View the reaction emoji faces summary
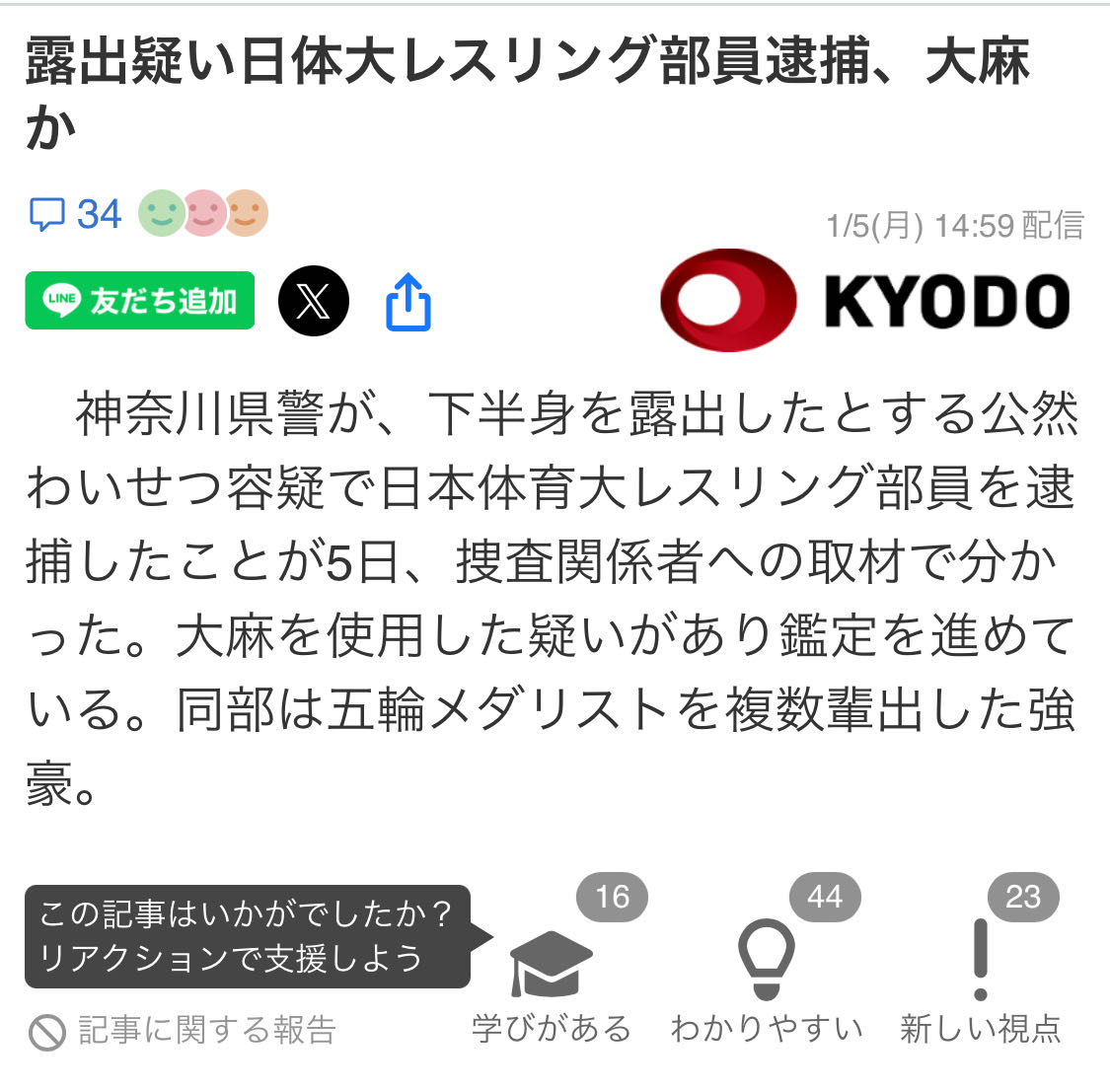Viewport: 1110px width, 1092px height. coord(203,213)
